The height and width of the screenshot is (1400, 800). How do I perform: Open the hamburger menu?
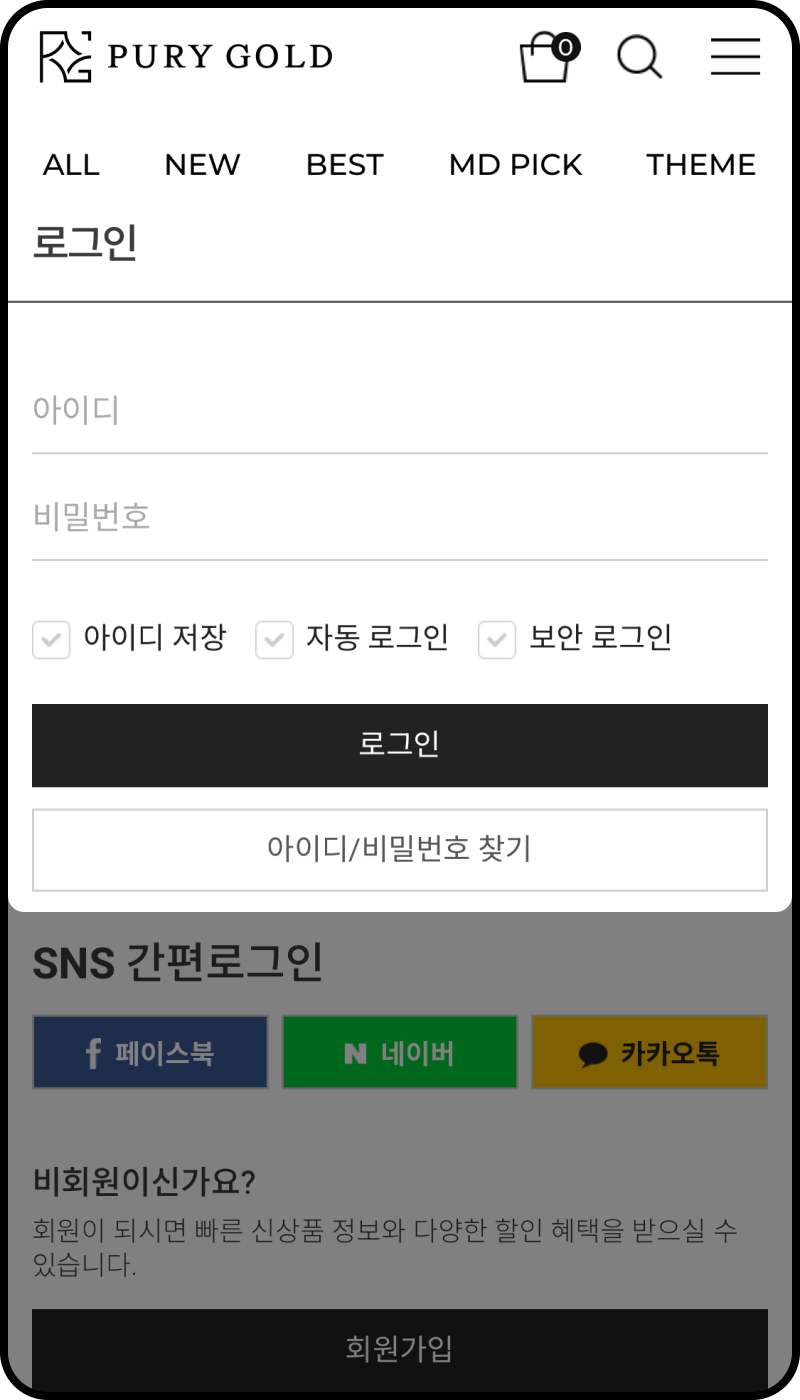[x=736, y=57]
